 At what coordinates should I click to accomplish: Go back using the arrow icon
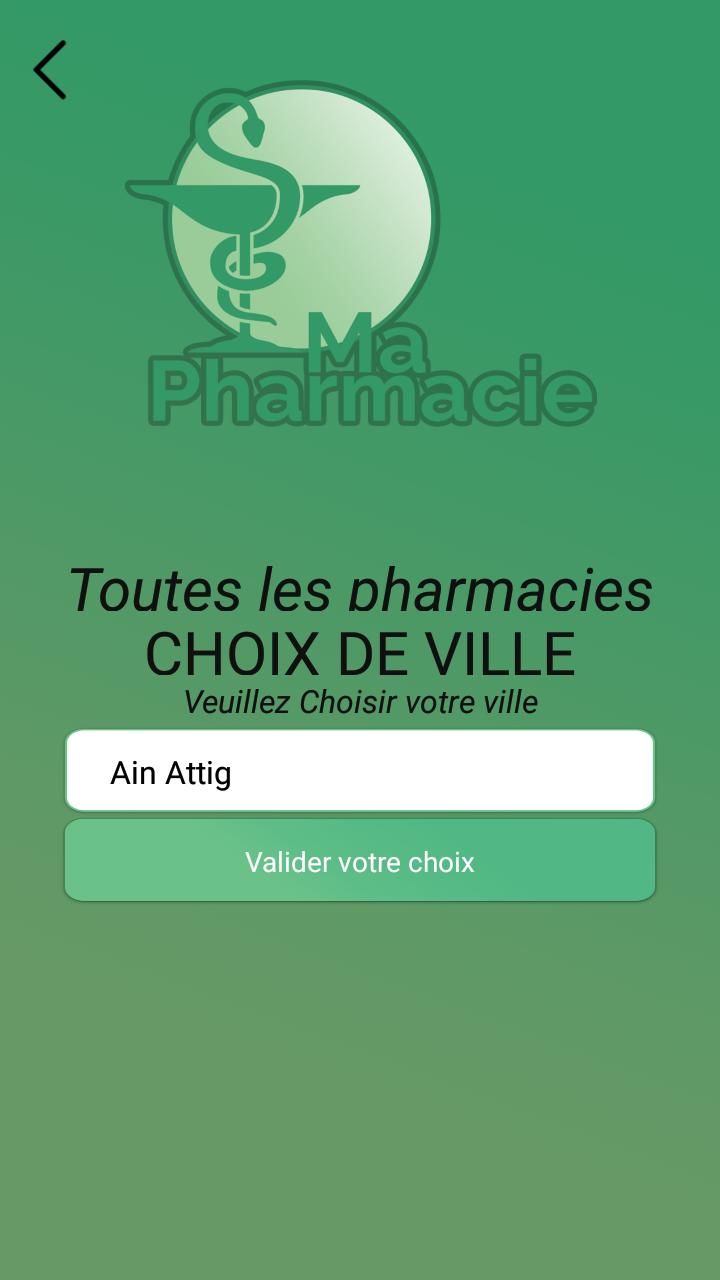[49, 70]
